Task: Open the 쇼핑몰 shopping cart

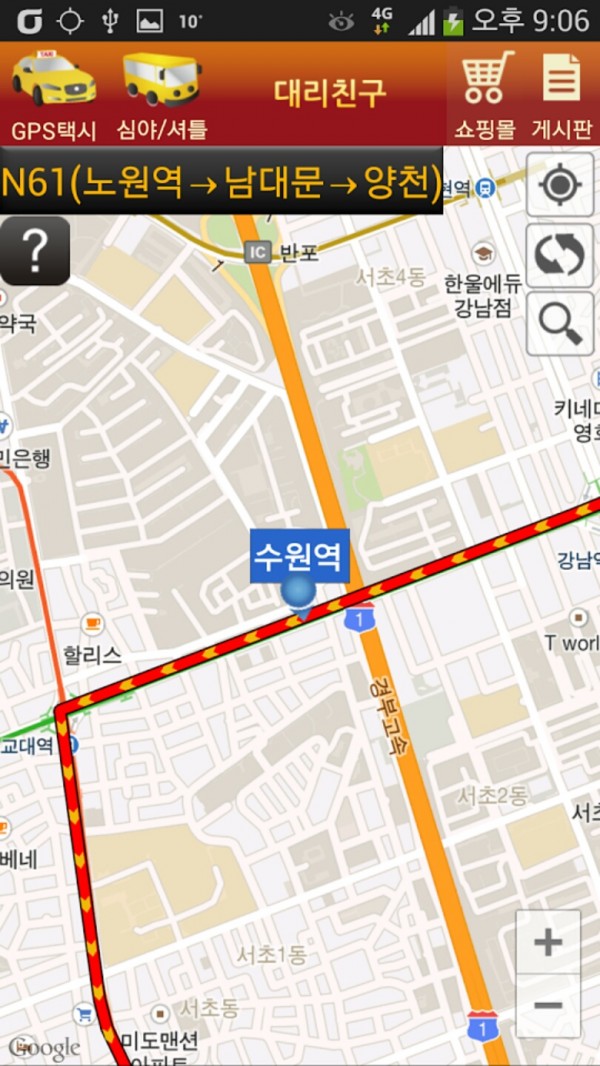Action: [x=485, y=95]
